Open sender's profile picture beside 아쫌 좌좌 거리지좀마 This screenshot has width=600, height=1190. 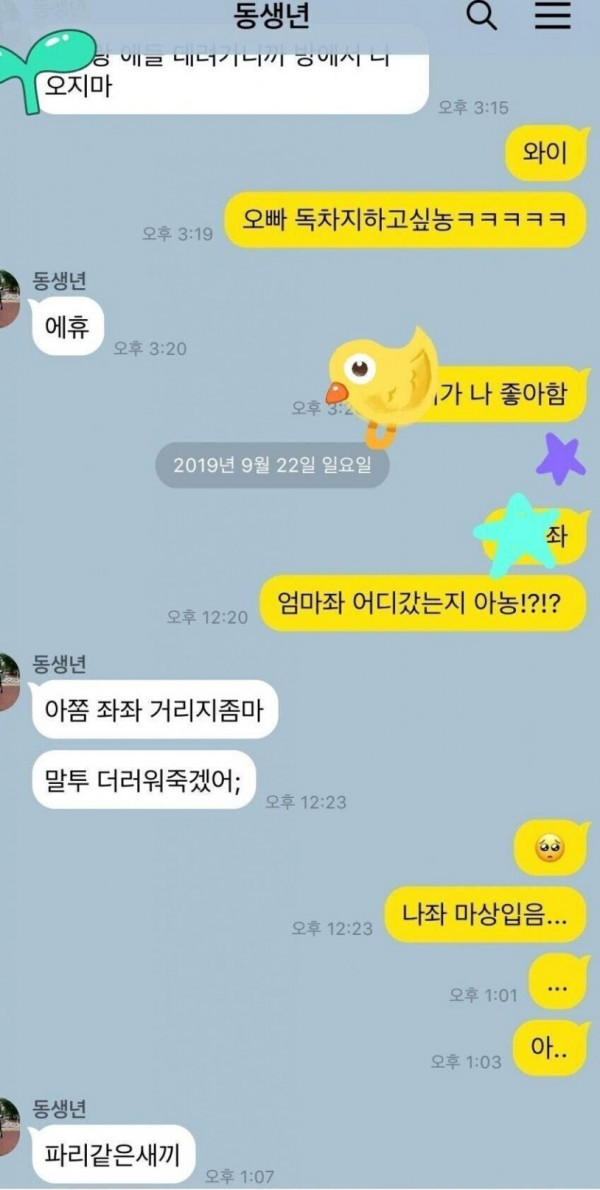pyautogui.click(x=9, y=683)
